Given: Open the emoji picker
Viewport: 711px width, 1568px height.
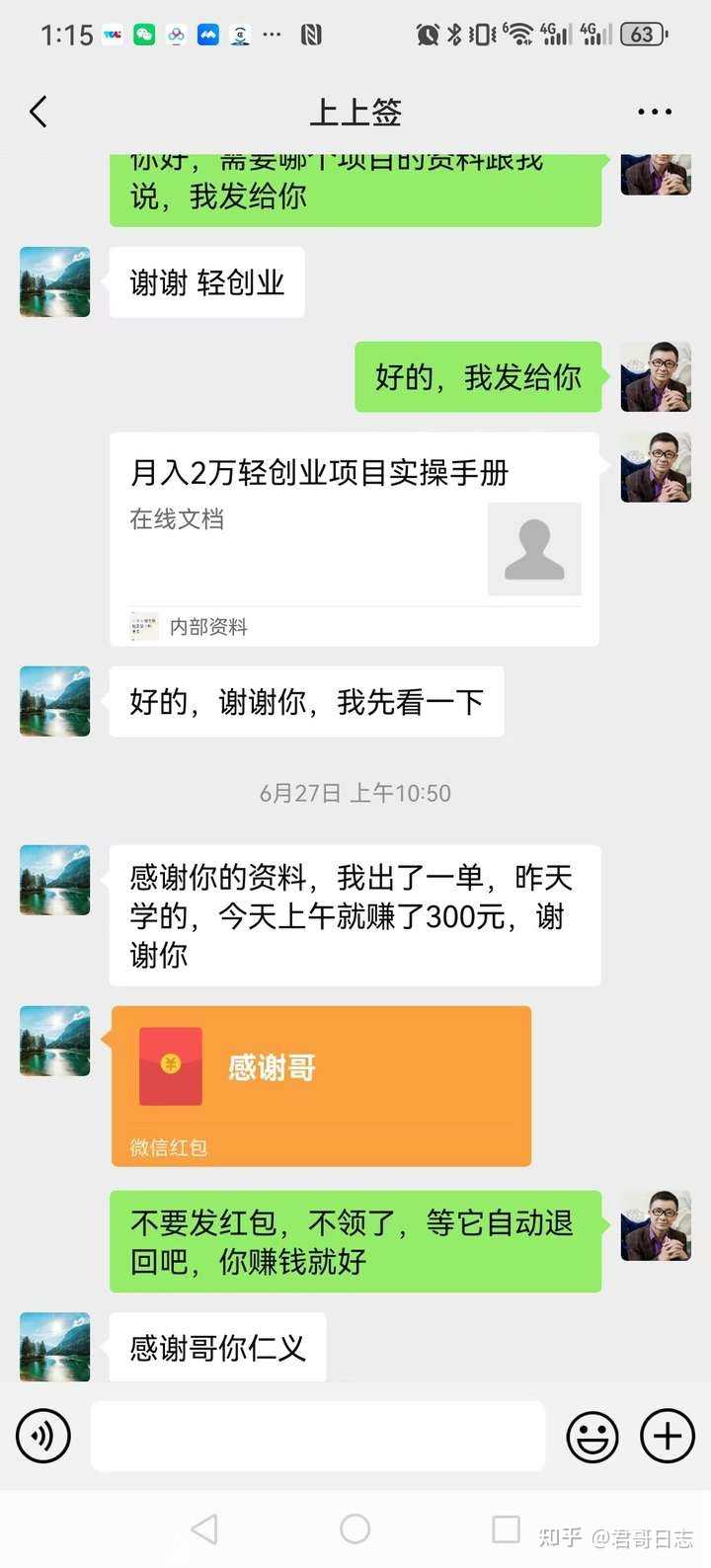Looking at the screenshot, I should click(592, 1435).
